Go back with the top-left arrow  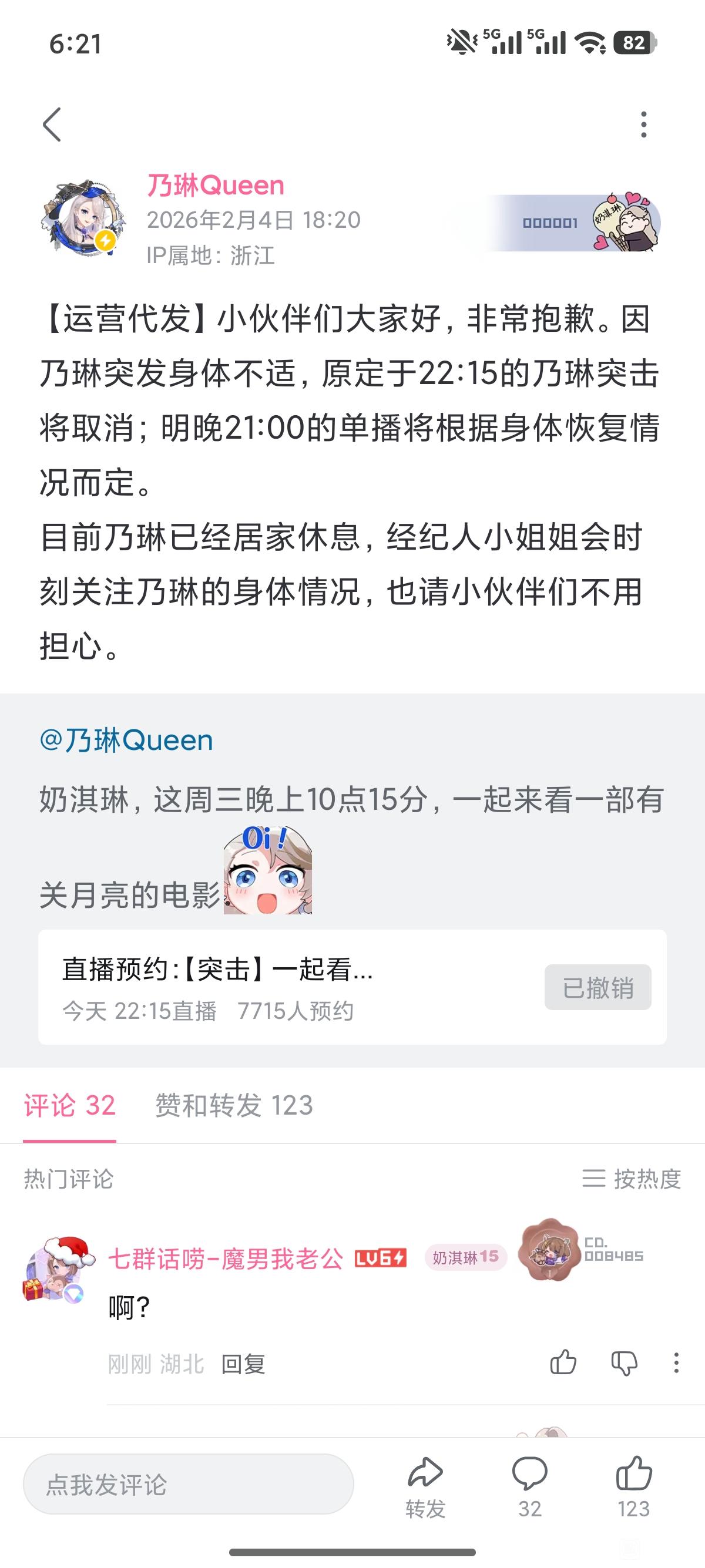point(52,125)
